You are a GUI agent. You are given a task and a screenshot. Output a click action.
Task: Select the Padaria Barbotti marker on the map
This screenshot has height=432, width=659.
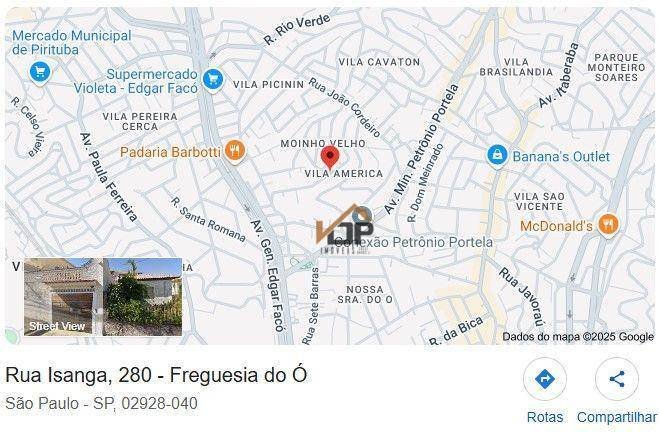pyautogui.click(x=235, y=151)
